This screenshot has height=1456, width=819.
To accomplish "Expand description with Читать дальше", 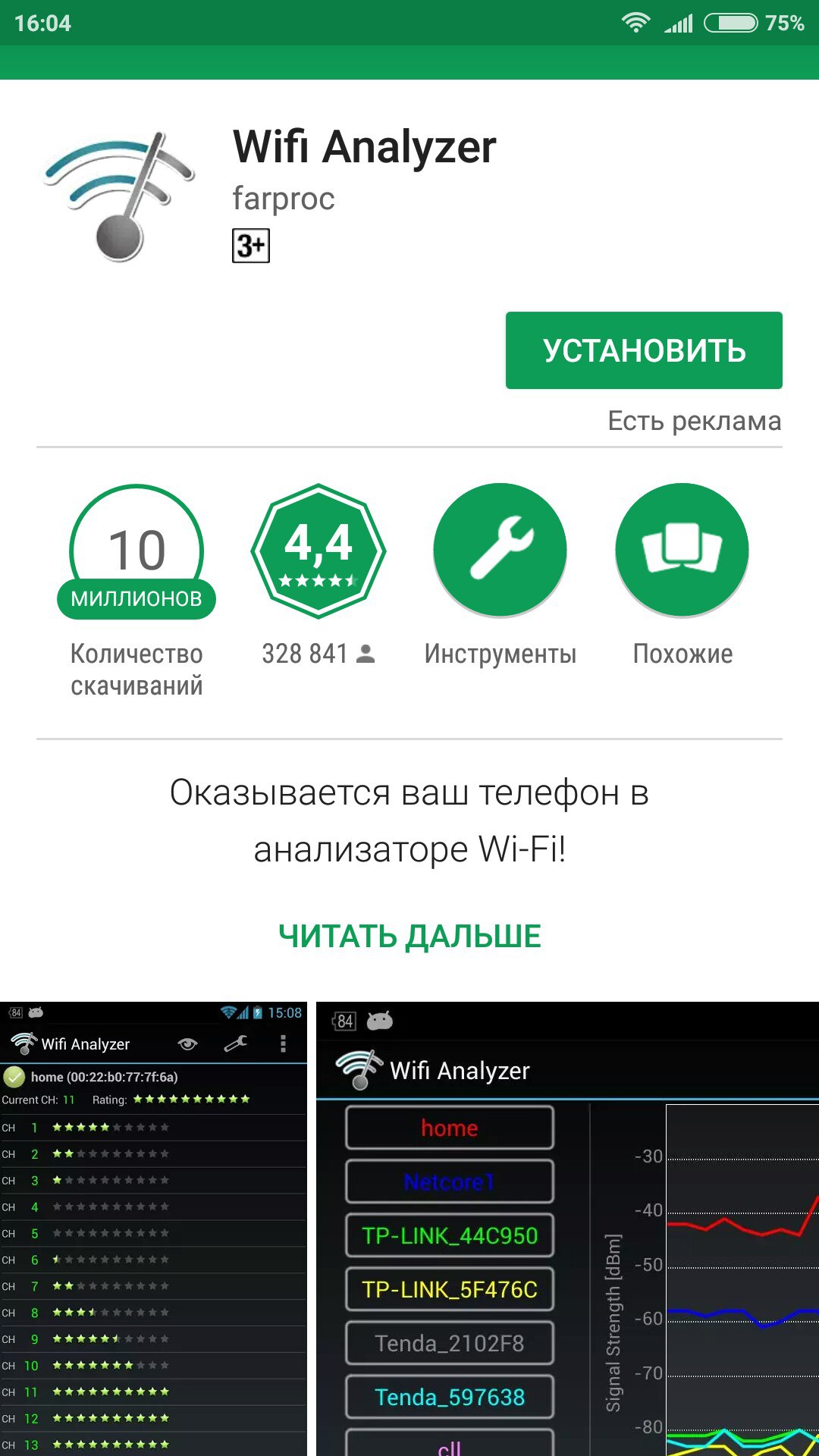I will 409,937.
